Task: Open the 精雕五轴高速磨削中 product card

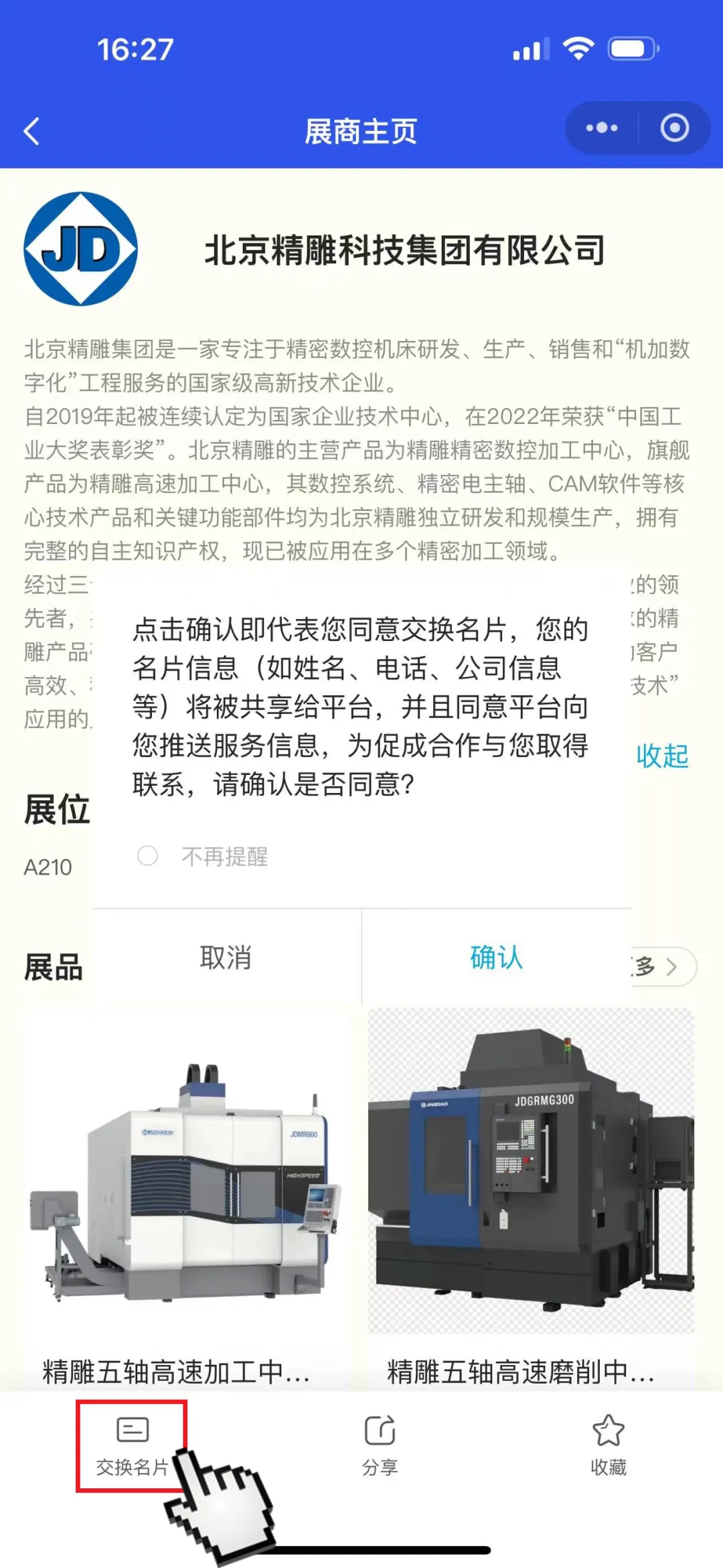Action: coord(531,1192)
